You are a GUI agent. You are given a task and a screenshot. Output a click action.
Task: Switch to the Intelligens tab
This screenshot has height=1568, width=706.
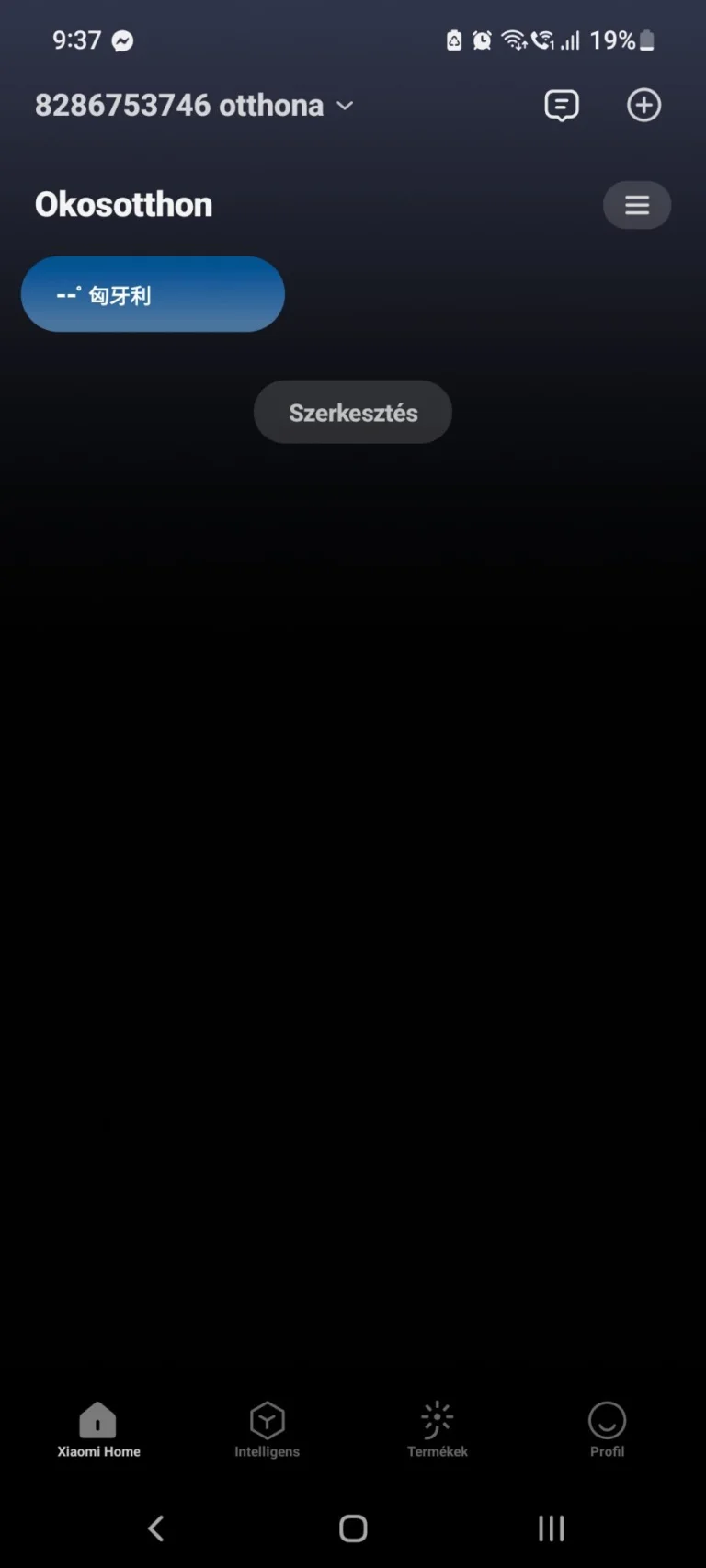(267, 1430)
